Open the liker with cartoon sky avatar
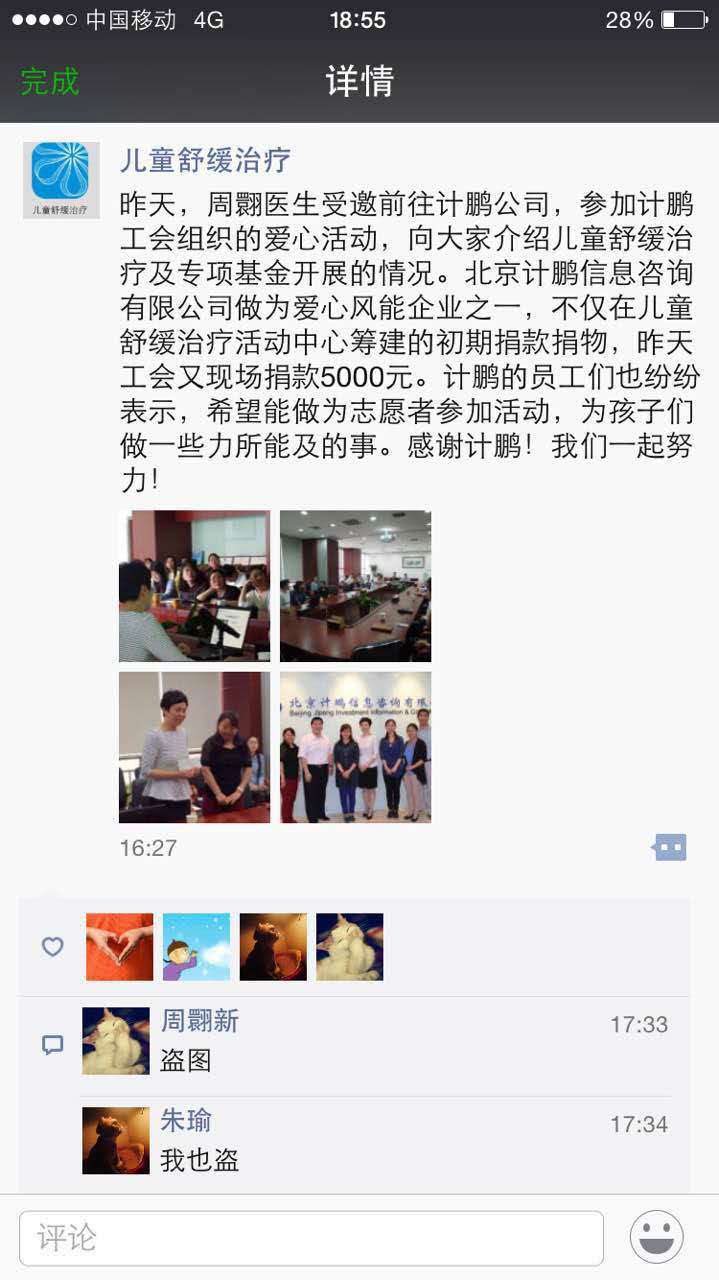Viewport: 719px width, 1280px height. pyautogui.click(x=196, y=946)
